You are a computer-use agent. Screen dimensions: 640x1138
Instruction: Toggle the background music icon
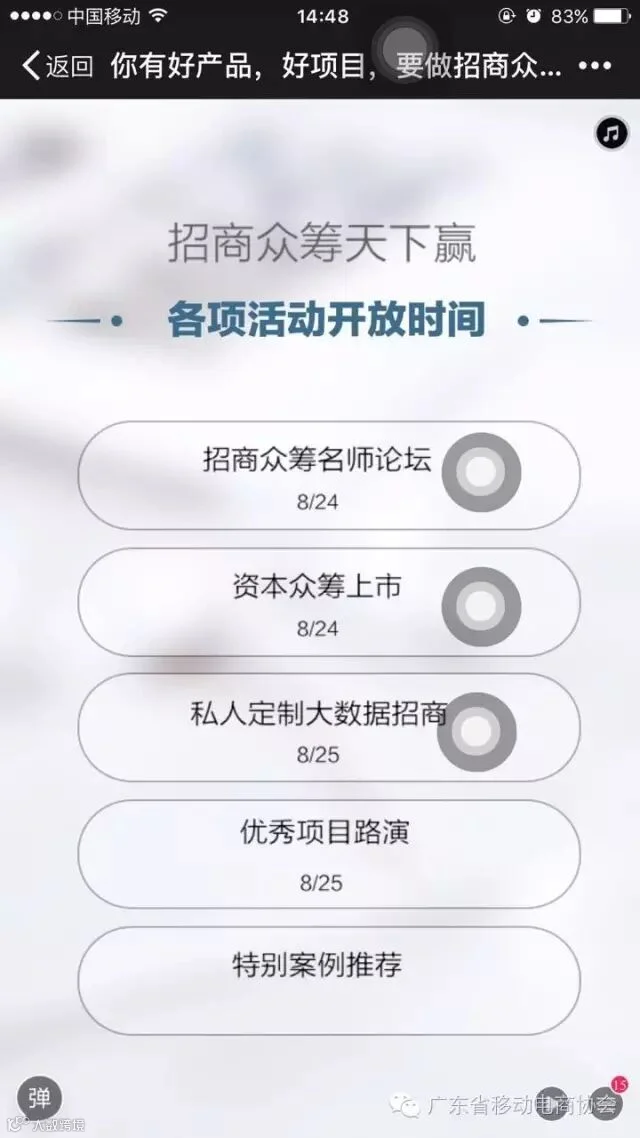point(612,134)
